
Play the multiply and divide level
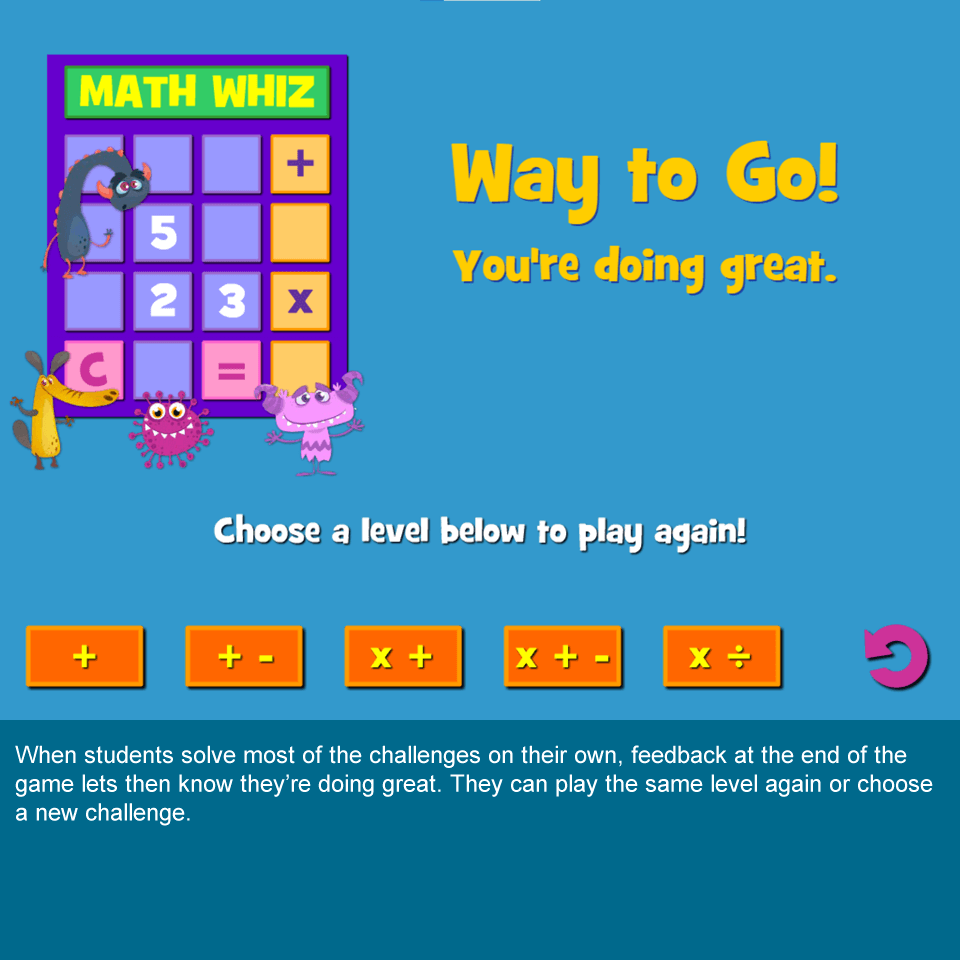721,656
